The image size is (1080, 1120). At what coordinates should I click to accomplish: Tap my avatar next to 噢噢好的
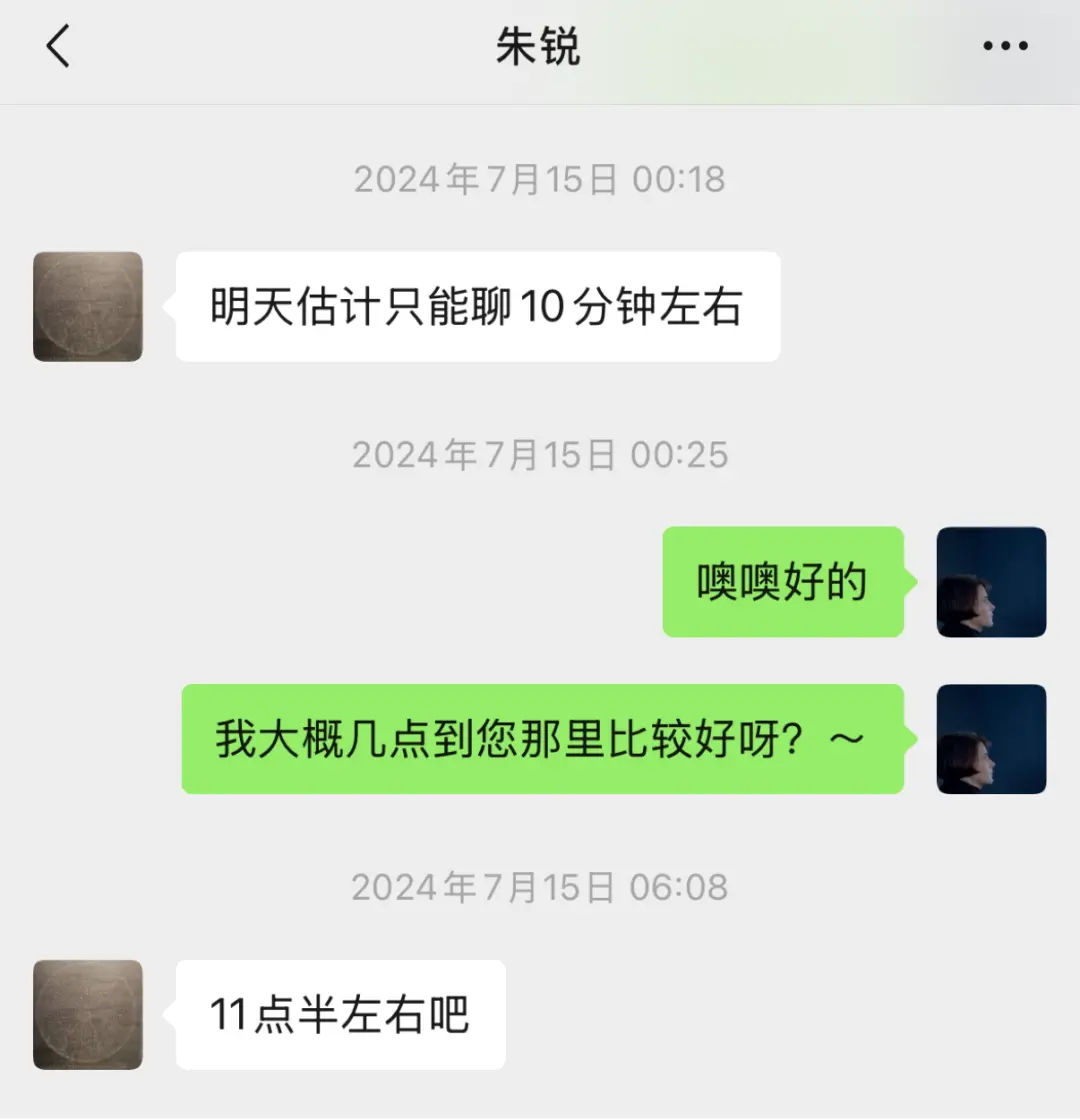tap(991, 582)
